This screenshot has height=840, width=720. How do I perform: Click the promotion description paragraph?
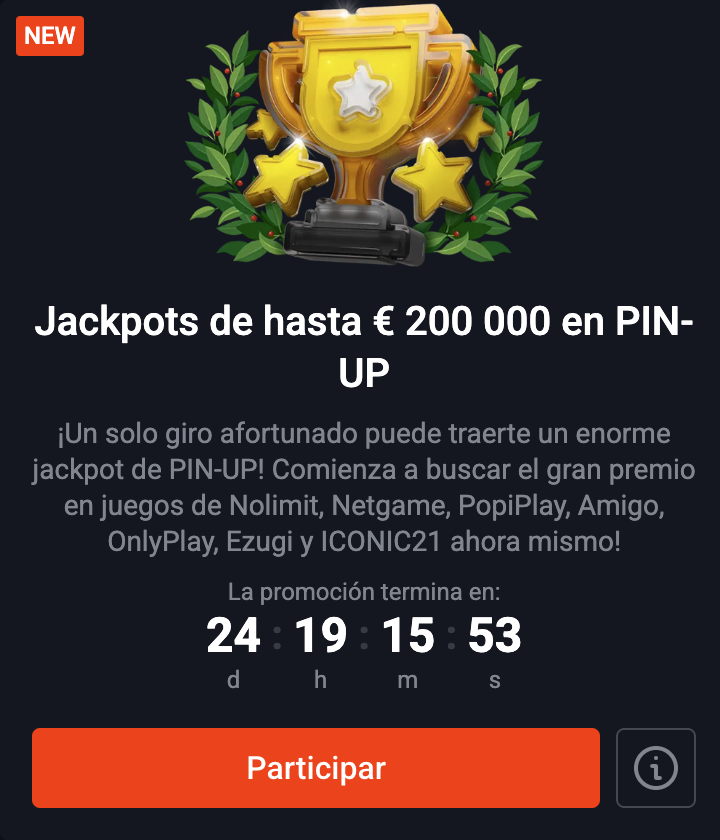pyautogui.click(x=360, y=485)
